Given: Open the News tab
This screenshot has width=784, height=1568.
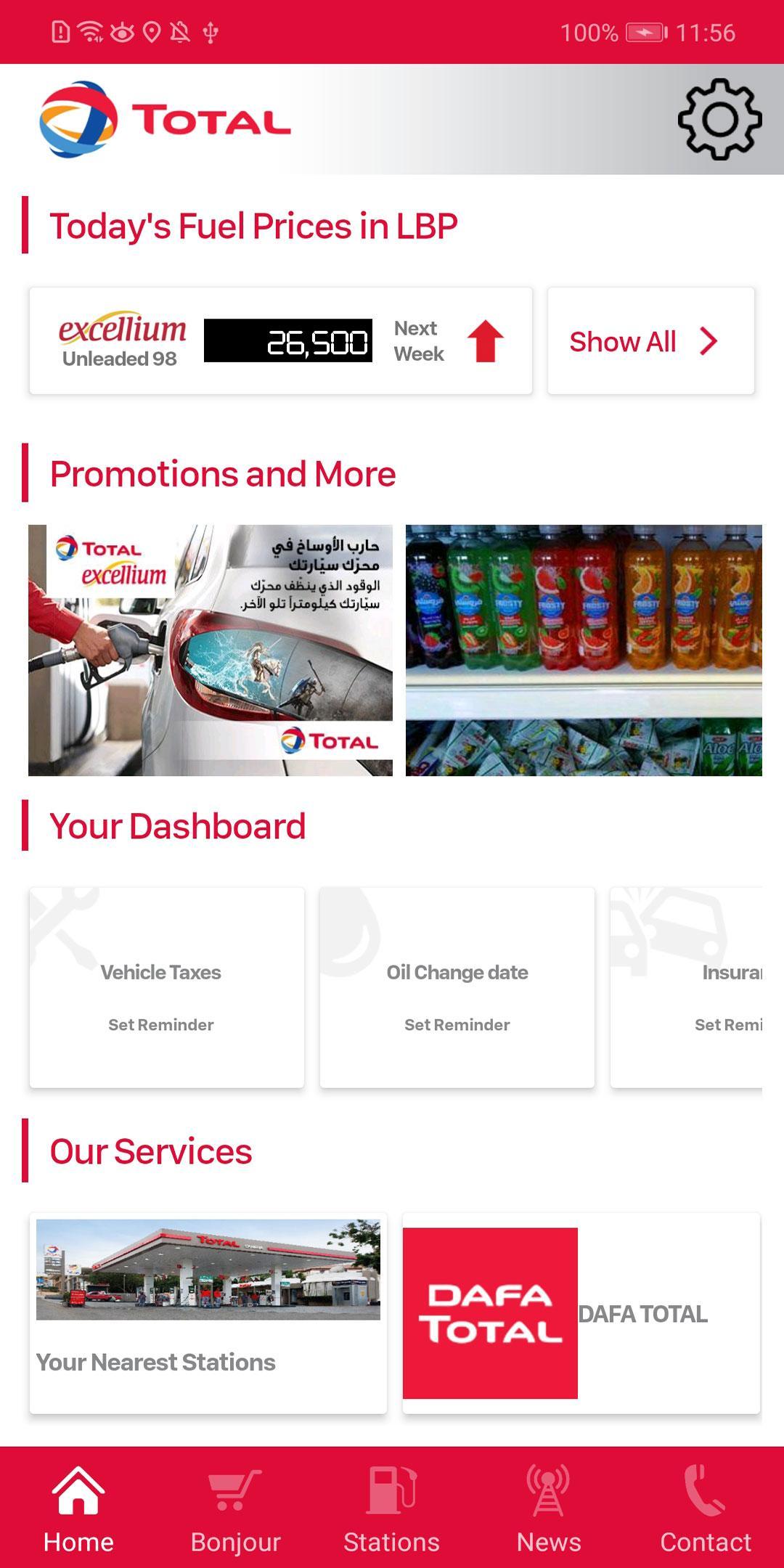Looking at the screenshot, I should 549,1510.
